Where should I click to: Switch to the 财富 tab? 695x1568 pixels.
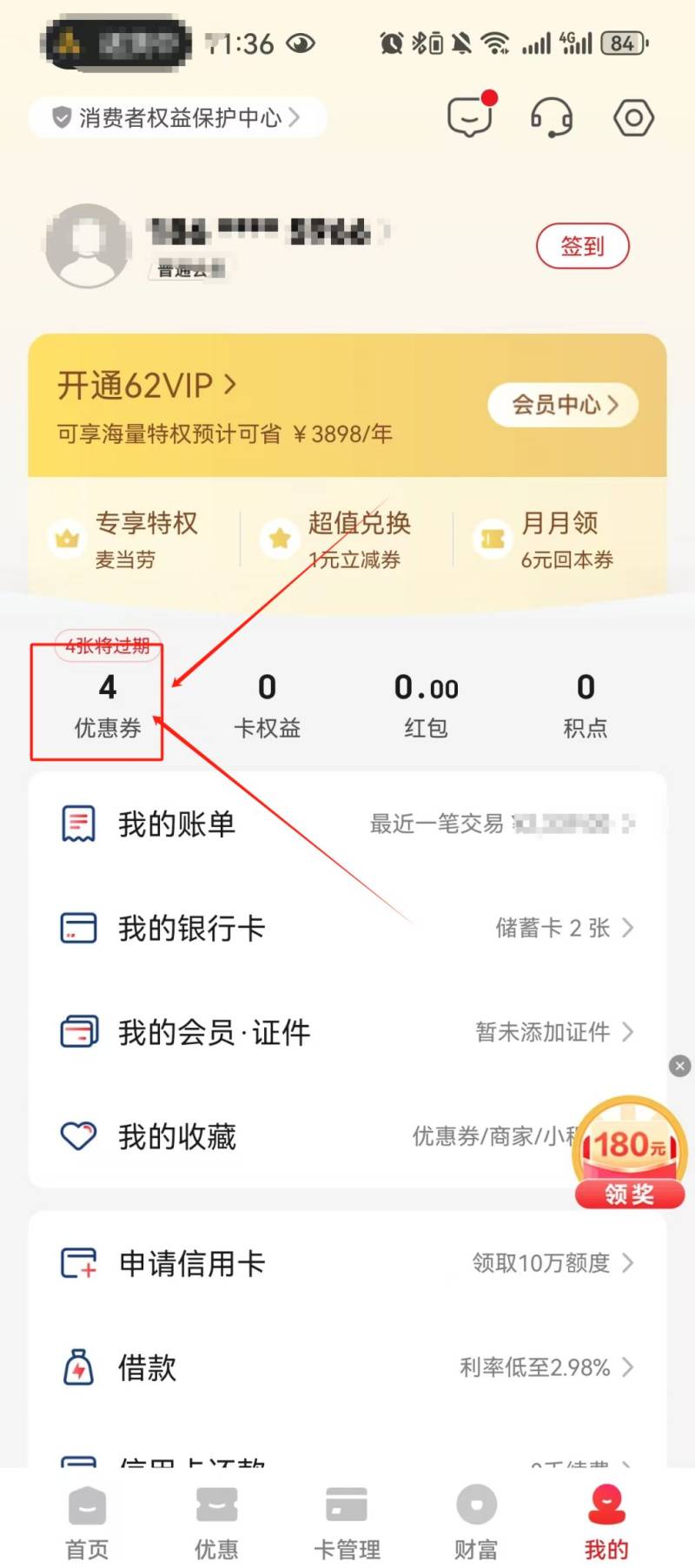[x=476, y=1522]
